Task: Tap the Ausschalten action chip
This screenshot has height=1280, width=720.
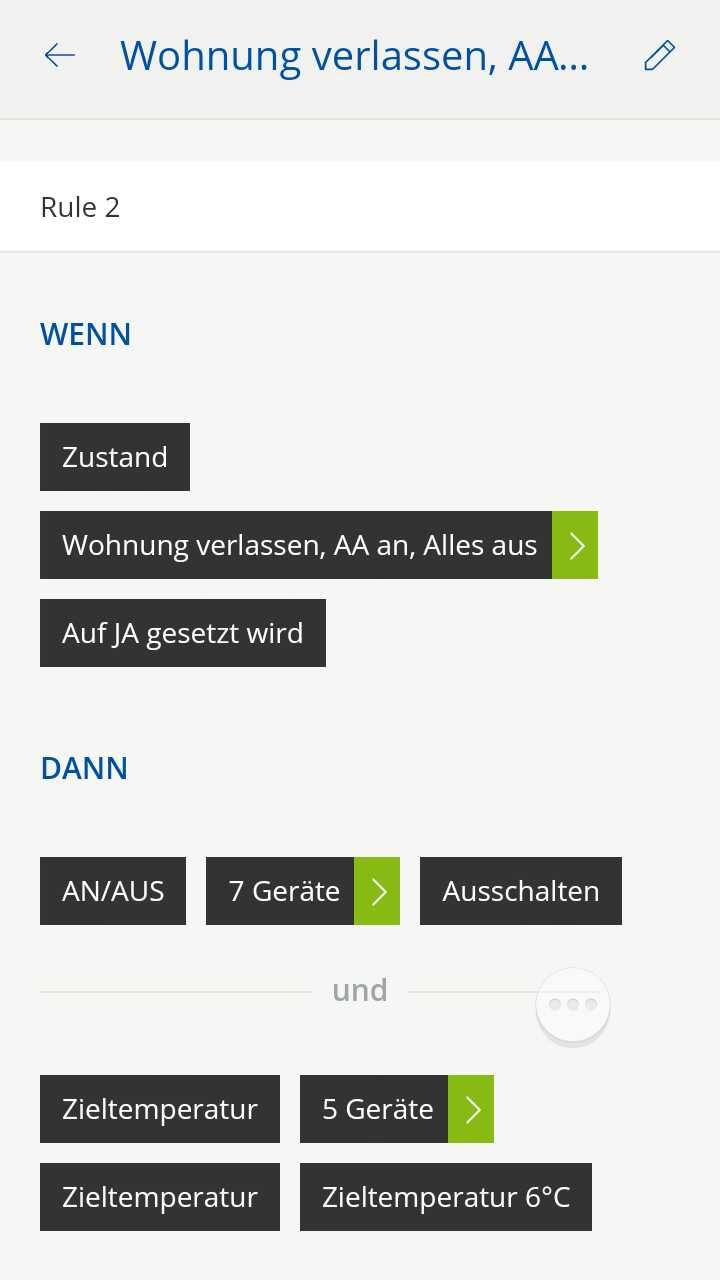Action: click(x=520, y=891)
